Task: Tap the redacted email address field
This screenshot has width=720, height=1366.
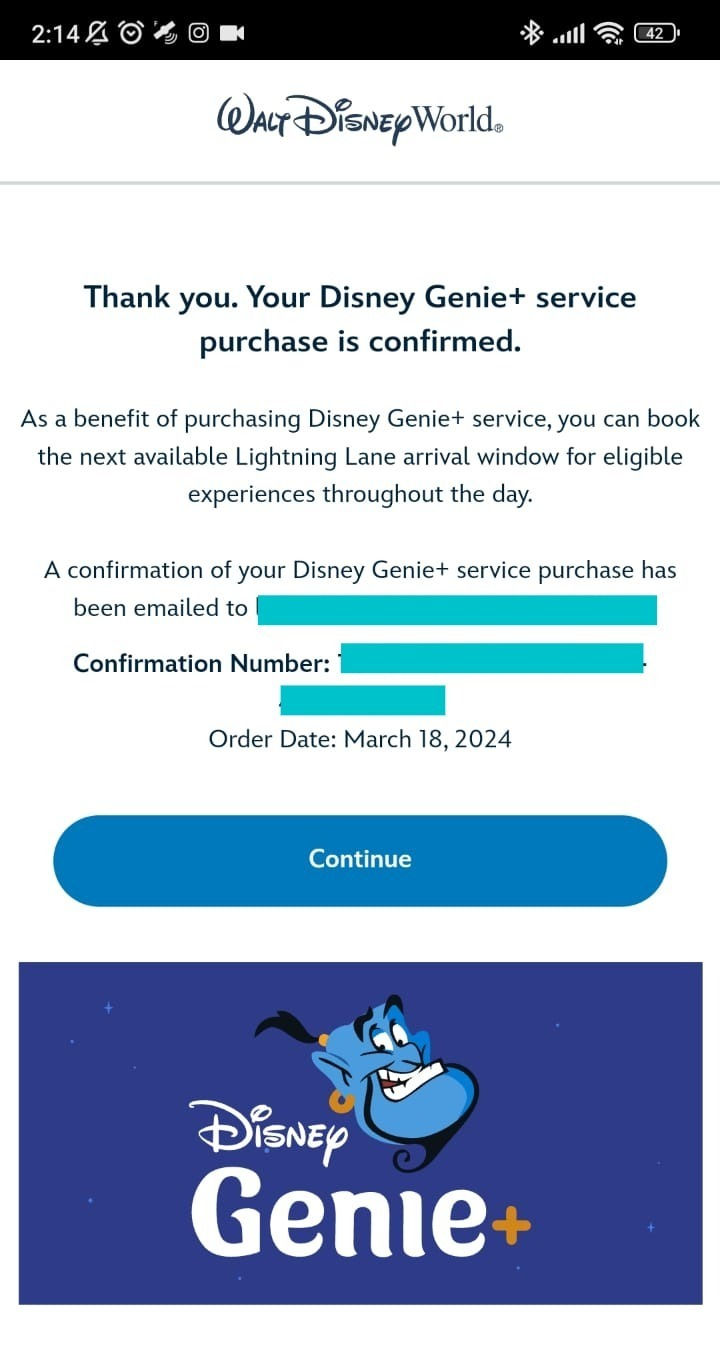Action: [458, 608]
